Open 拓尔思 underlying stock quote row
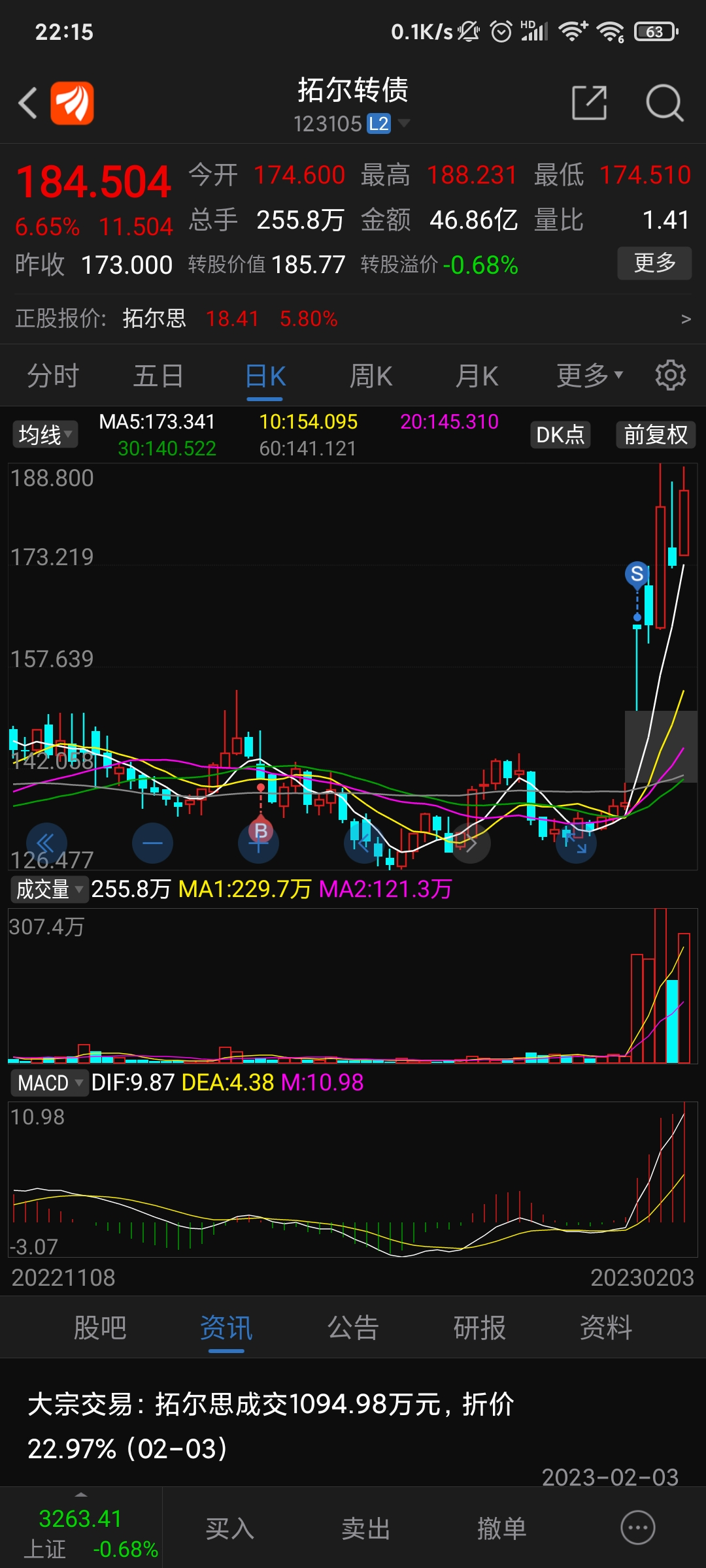706x1568 pixels. coord(353,319)
